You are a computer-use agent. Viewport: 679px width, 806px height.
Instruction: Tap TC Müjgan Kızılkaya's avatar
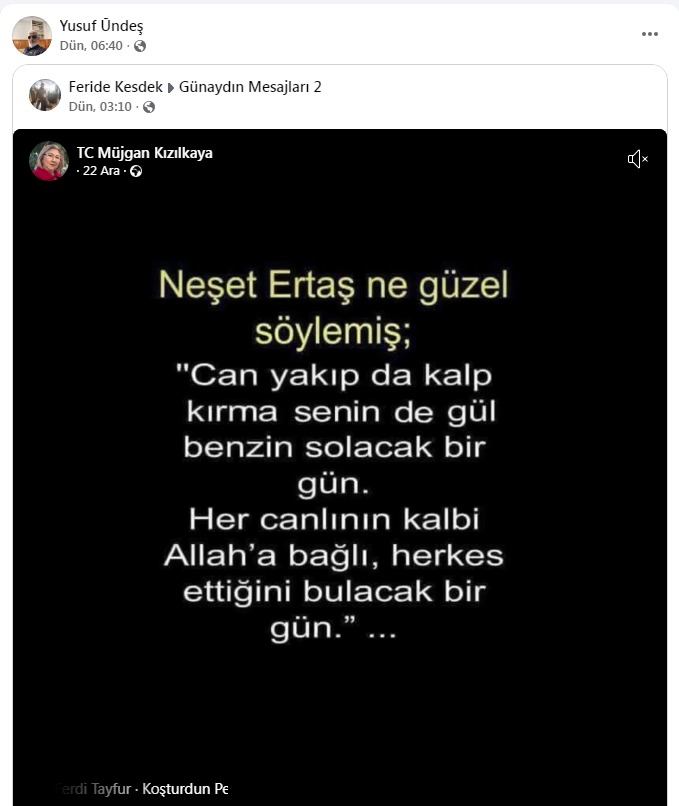click(48, 161)
